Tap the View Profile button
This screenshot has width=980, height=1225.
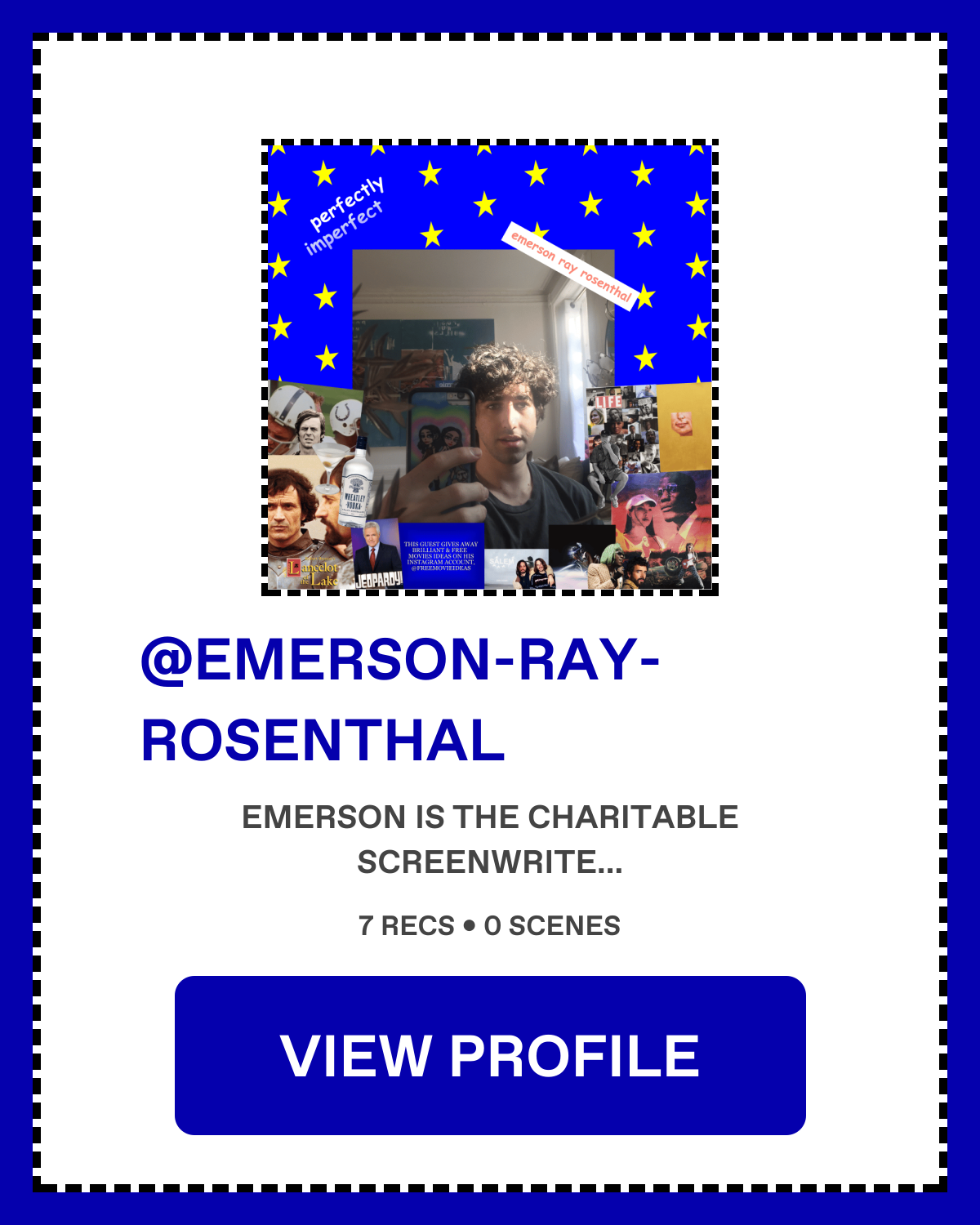[490, 1055]
